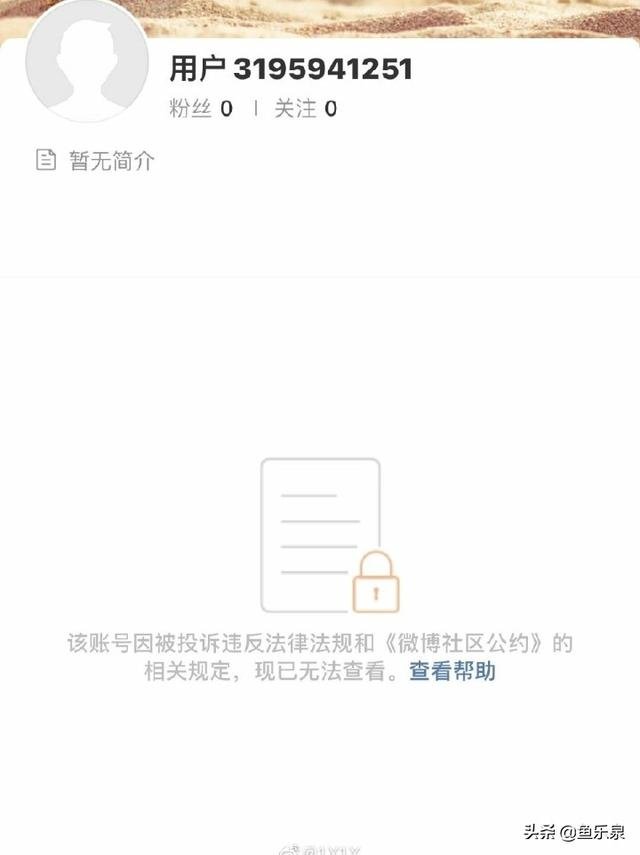View the 关注 following list

pyautogui.click(x=305, y=109)
